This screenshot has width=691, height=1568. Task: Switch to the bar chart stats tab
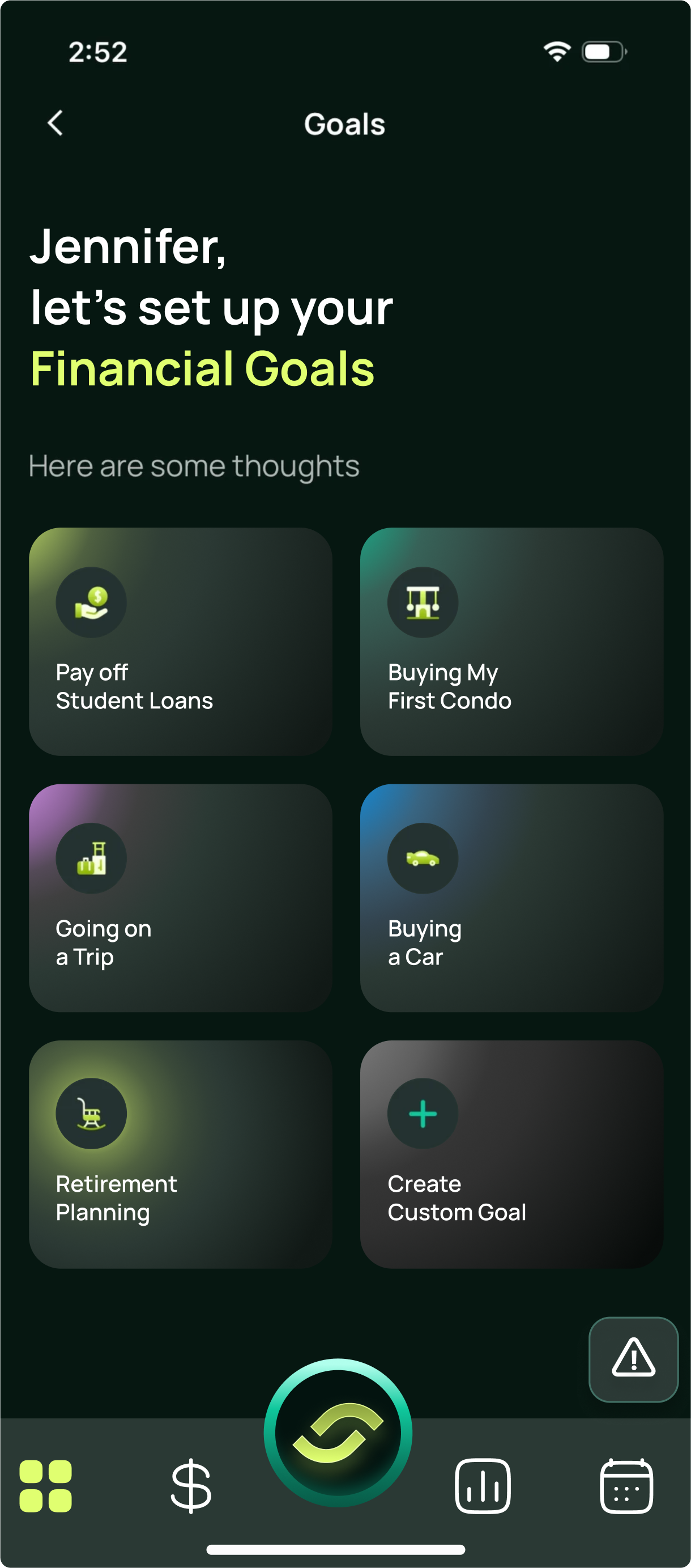483,1486
